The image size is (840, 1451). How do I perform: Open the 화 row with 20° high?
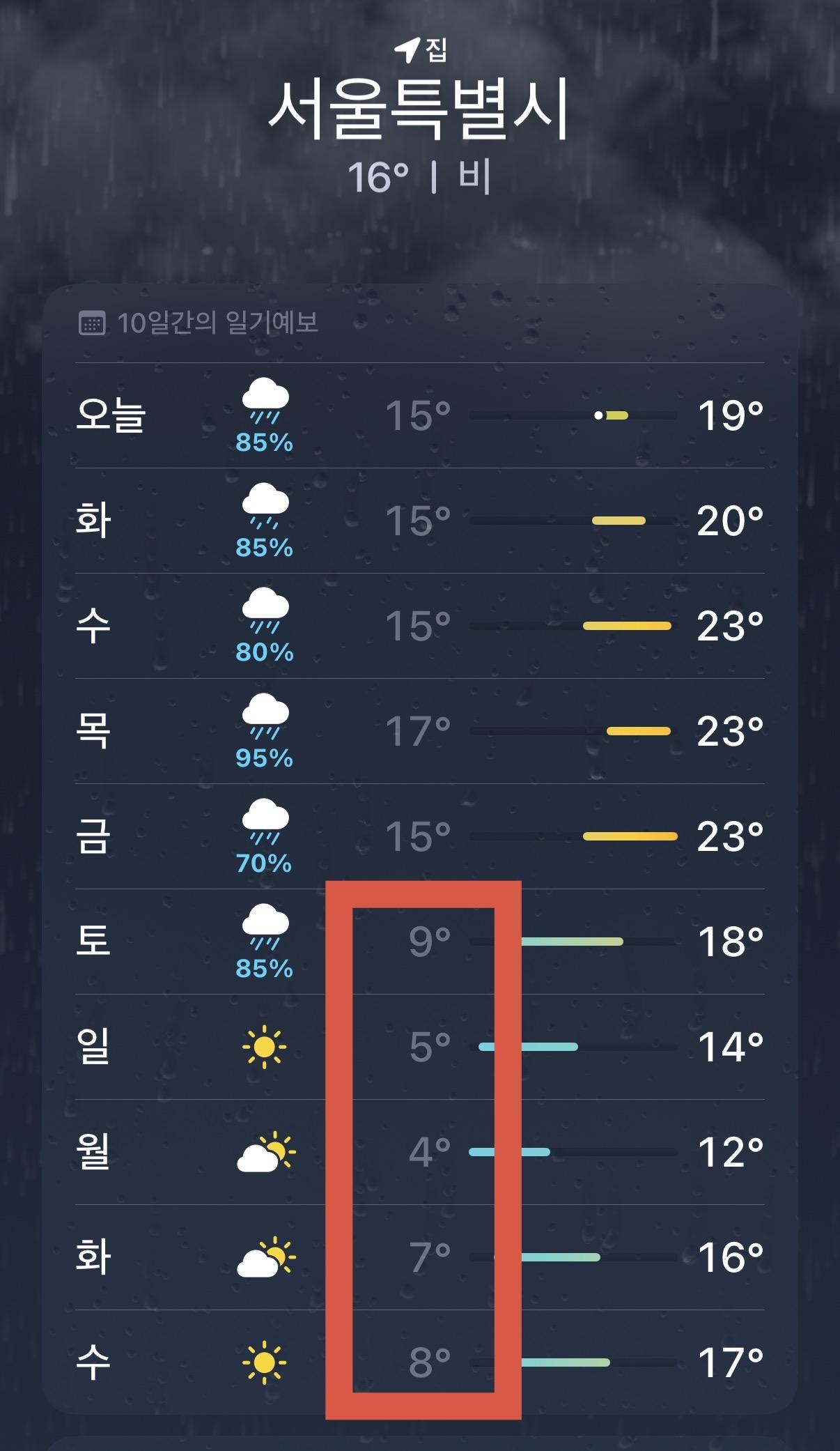click(419, 521)
